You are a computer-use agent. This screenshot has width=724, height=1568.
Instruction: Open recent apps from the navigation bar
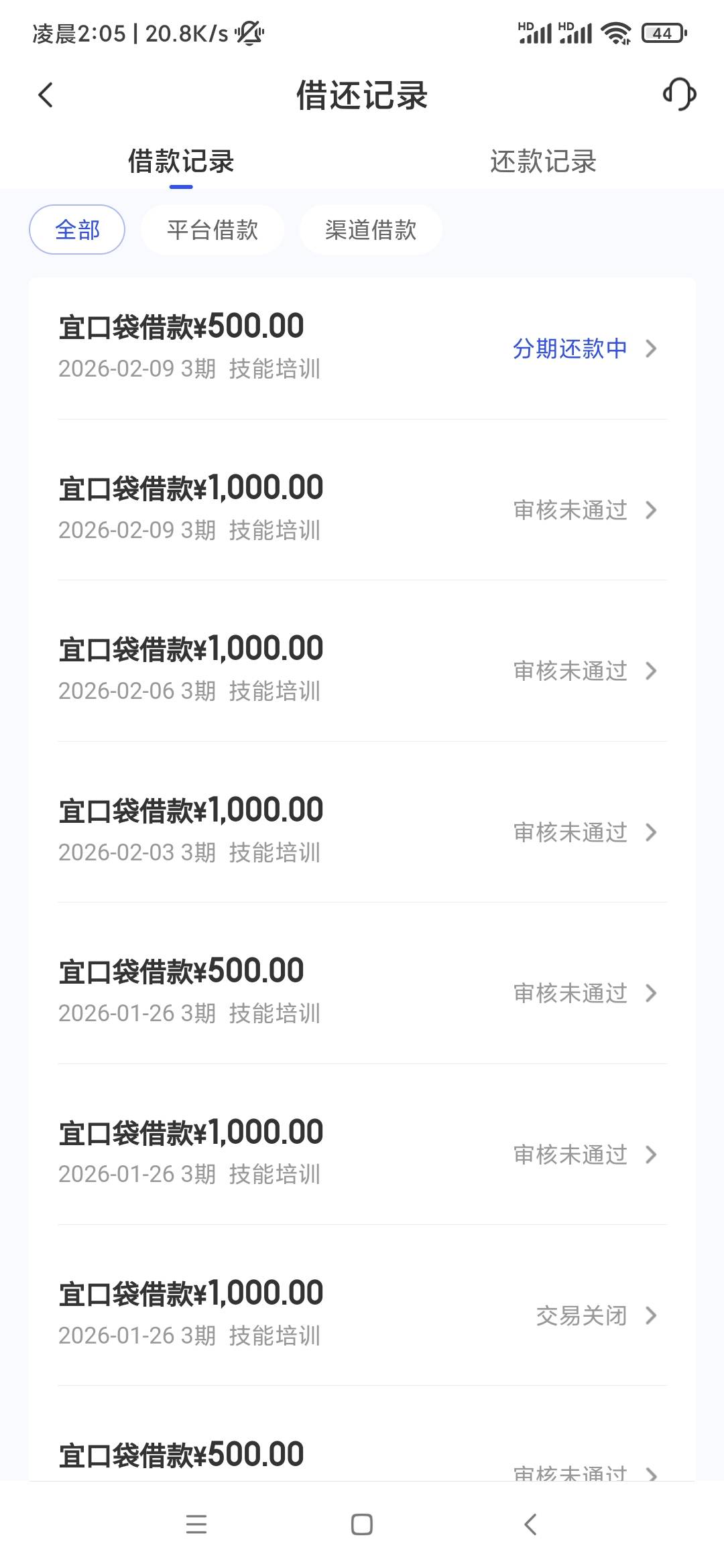pos(196,1524)
